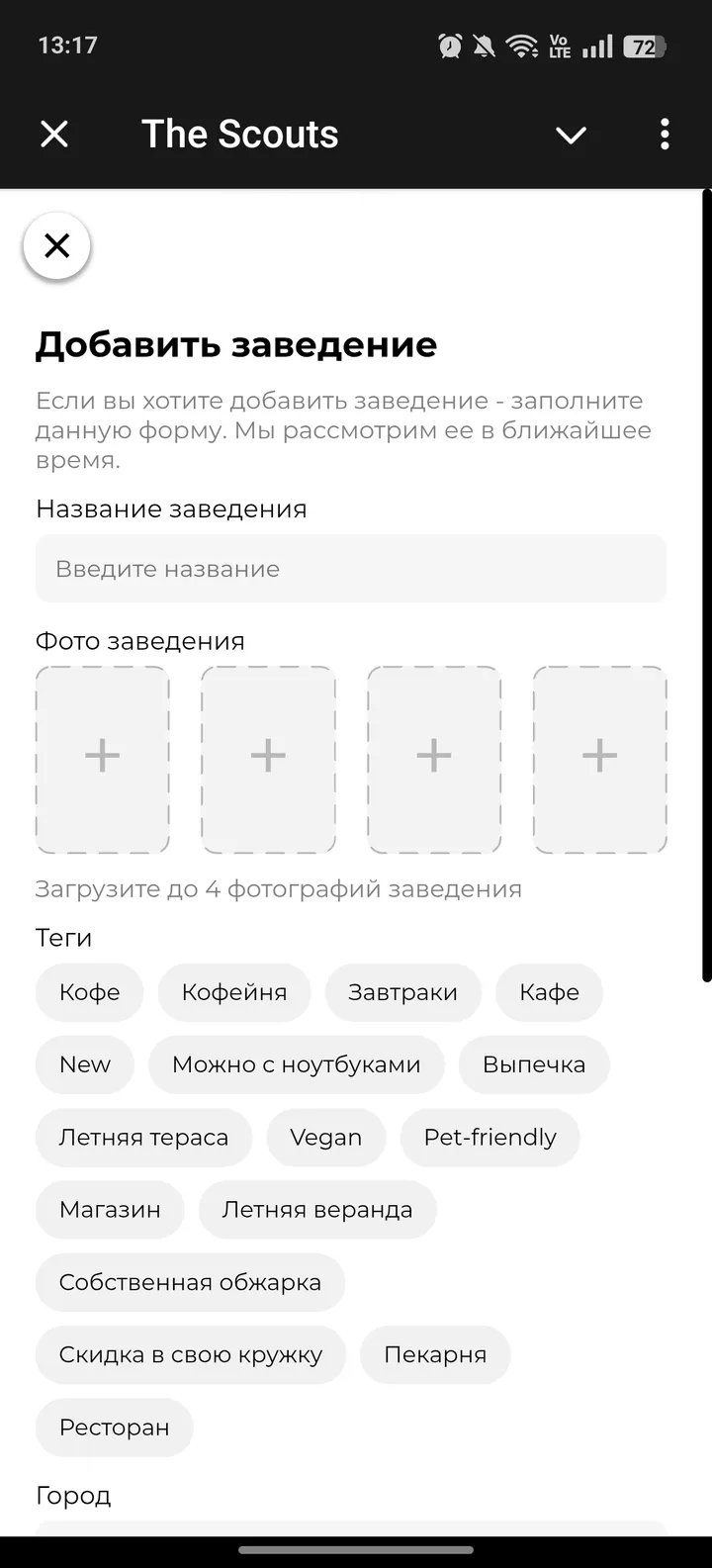
Task: Collapse the sheet using the down chevron
Action: point(571,137)
